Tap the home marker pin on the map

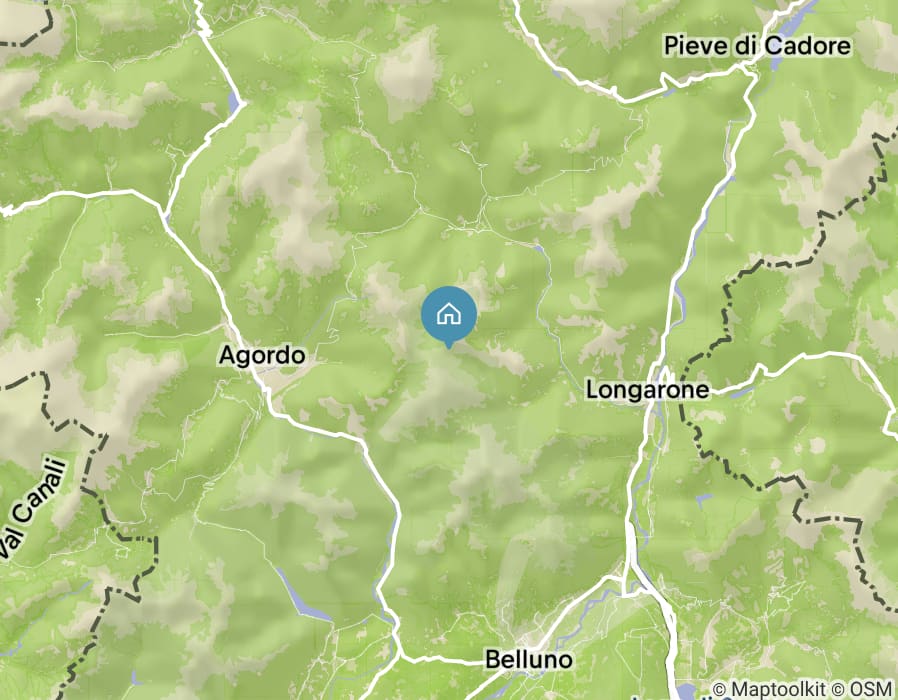(449, 314)
